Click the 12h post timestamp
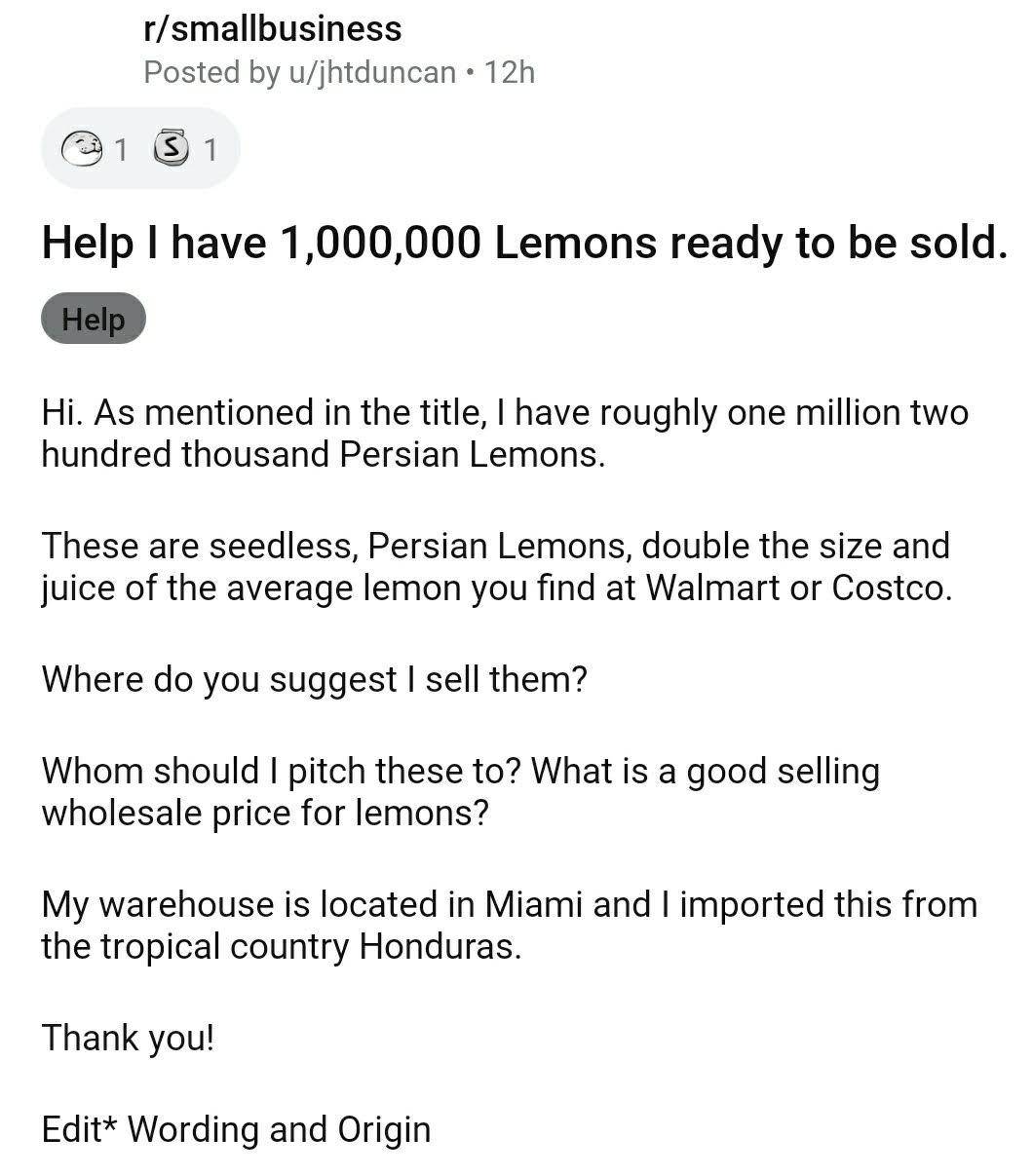Image resolution: width=1033 pixels, height=1176 pixels. 506,72
